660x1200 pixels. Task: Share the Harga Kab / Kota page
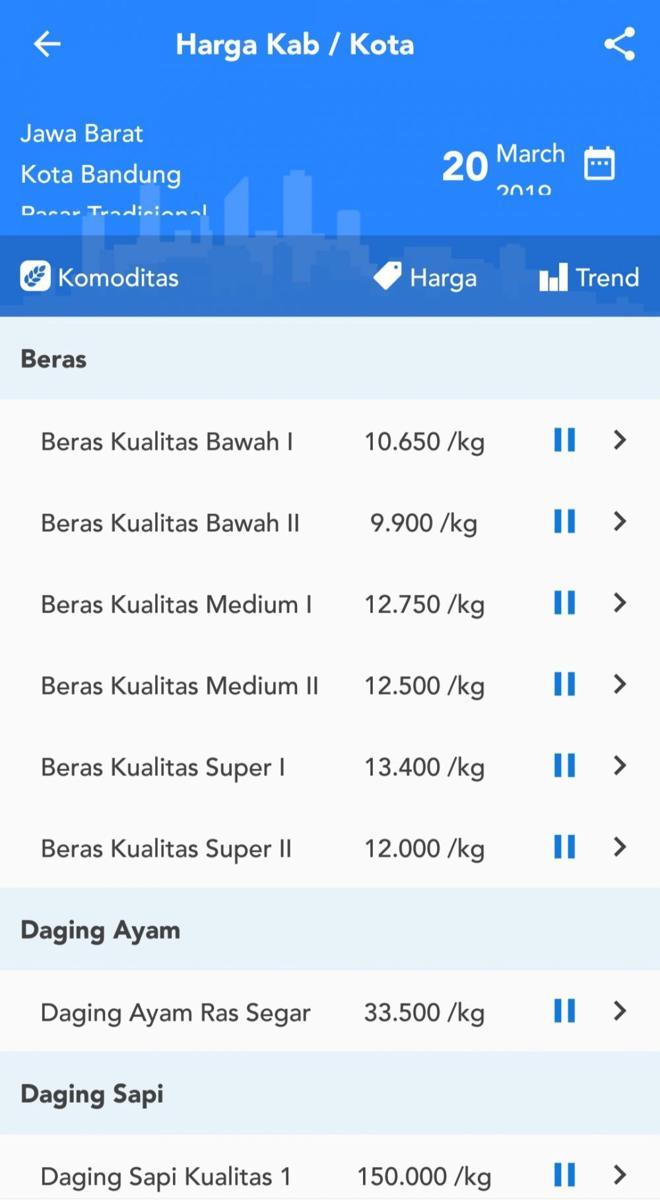point(619,44)
